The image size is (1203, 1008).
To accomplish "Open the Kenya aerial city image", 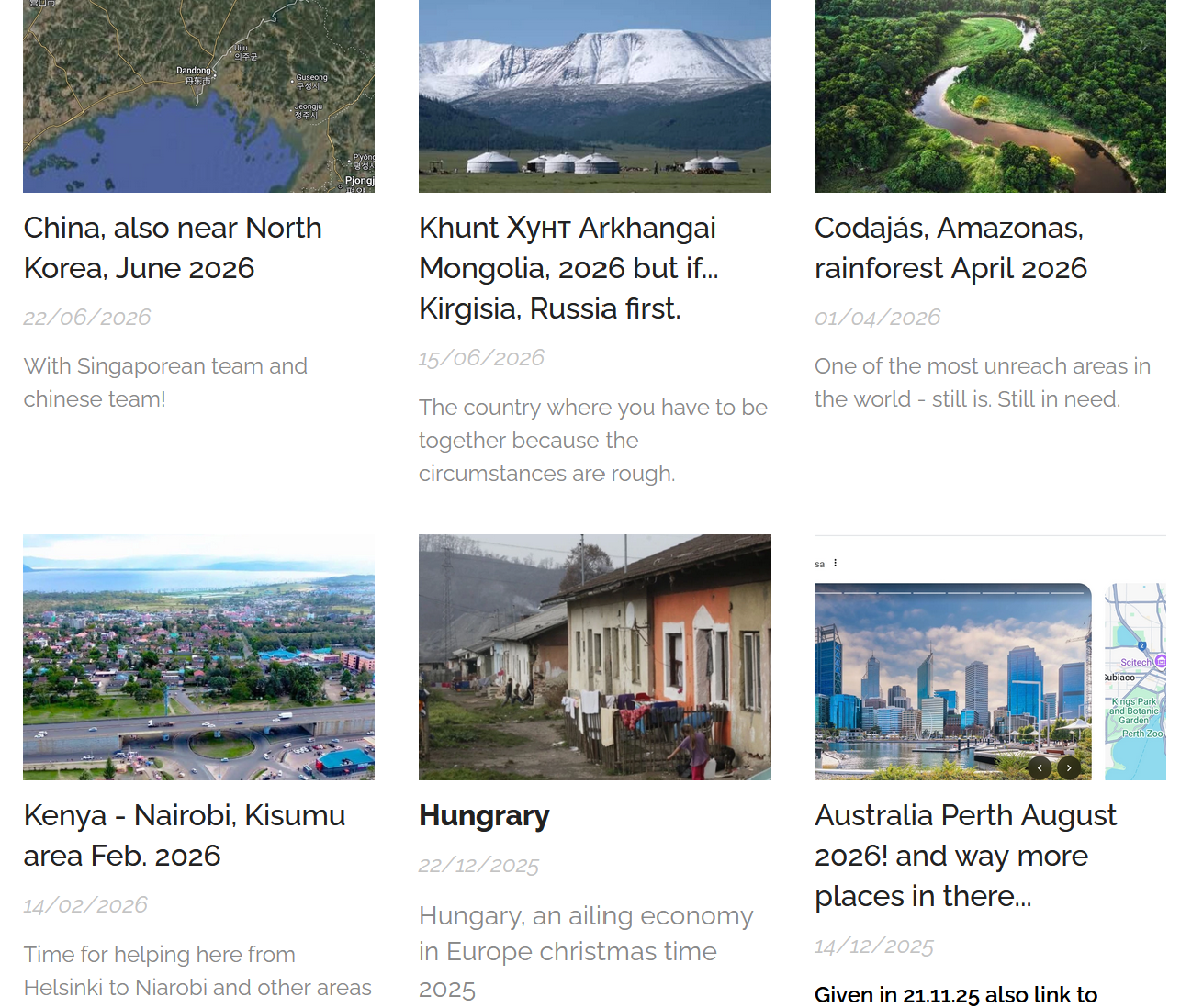I will 198,657.
